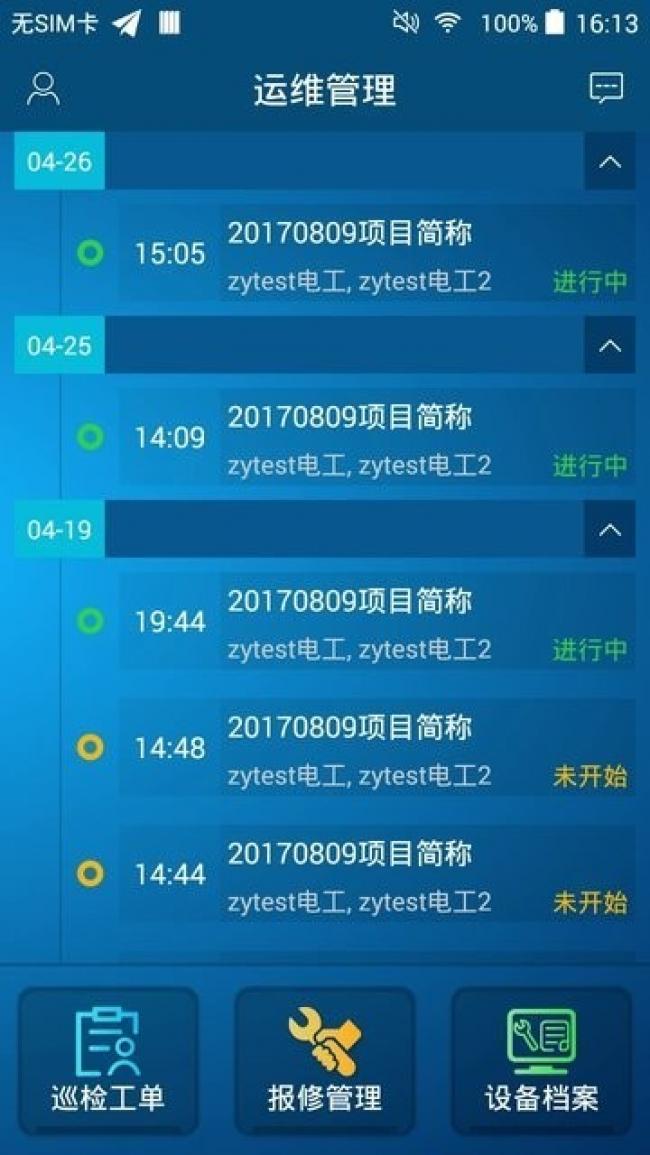Open the 14:48 not-started work order
650x1155 pixels.
pos(377,748)
